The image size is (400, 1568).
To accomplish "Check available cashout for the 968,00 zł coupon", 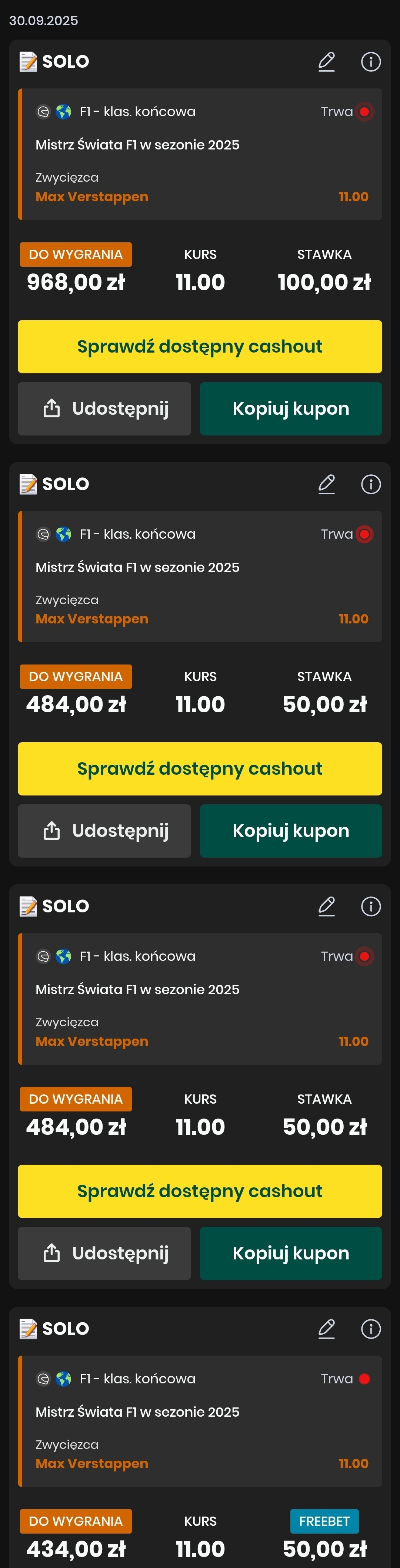I will (199, 346).
